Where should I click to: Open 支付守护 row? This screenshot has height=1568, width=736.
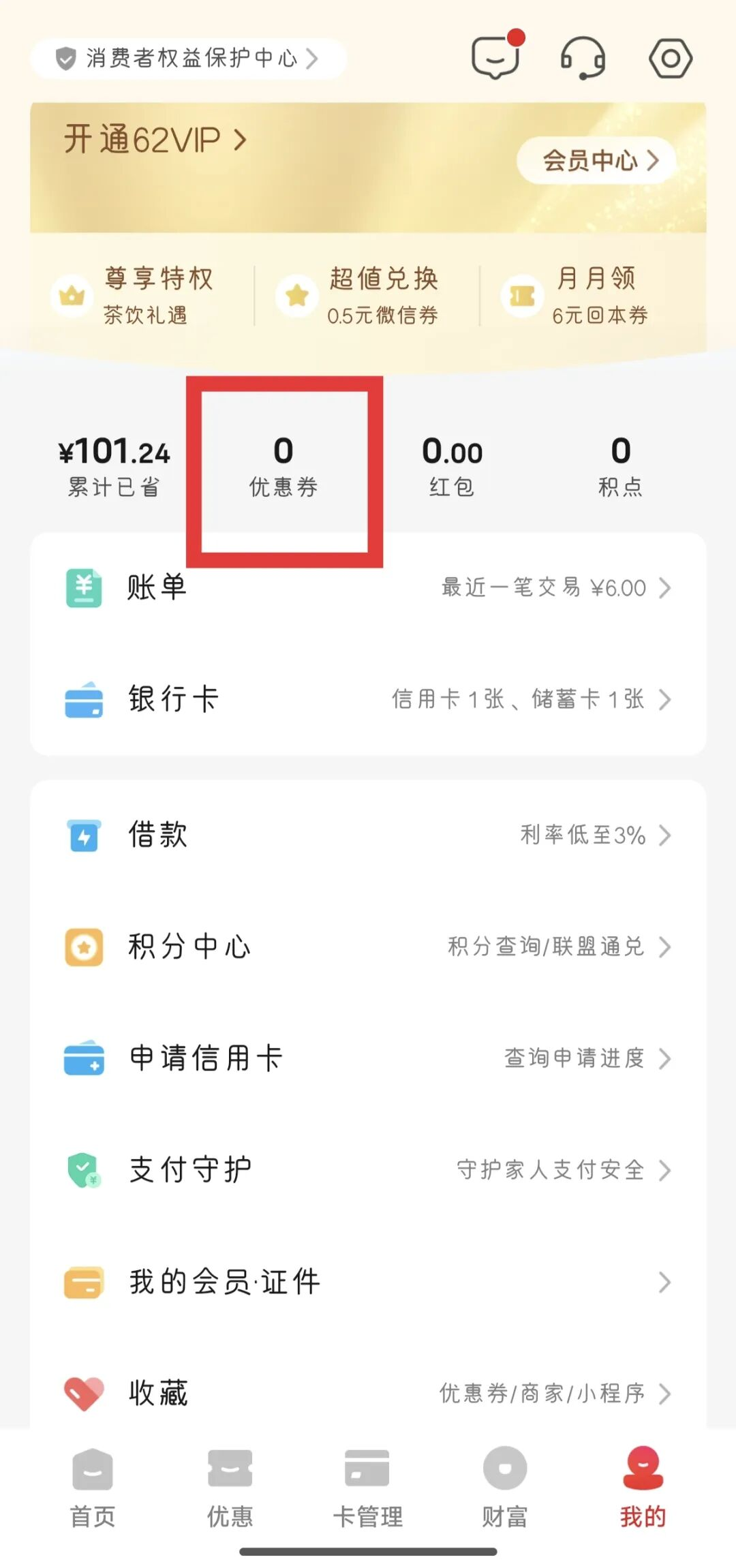point(368,1170)
